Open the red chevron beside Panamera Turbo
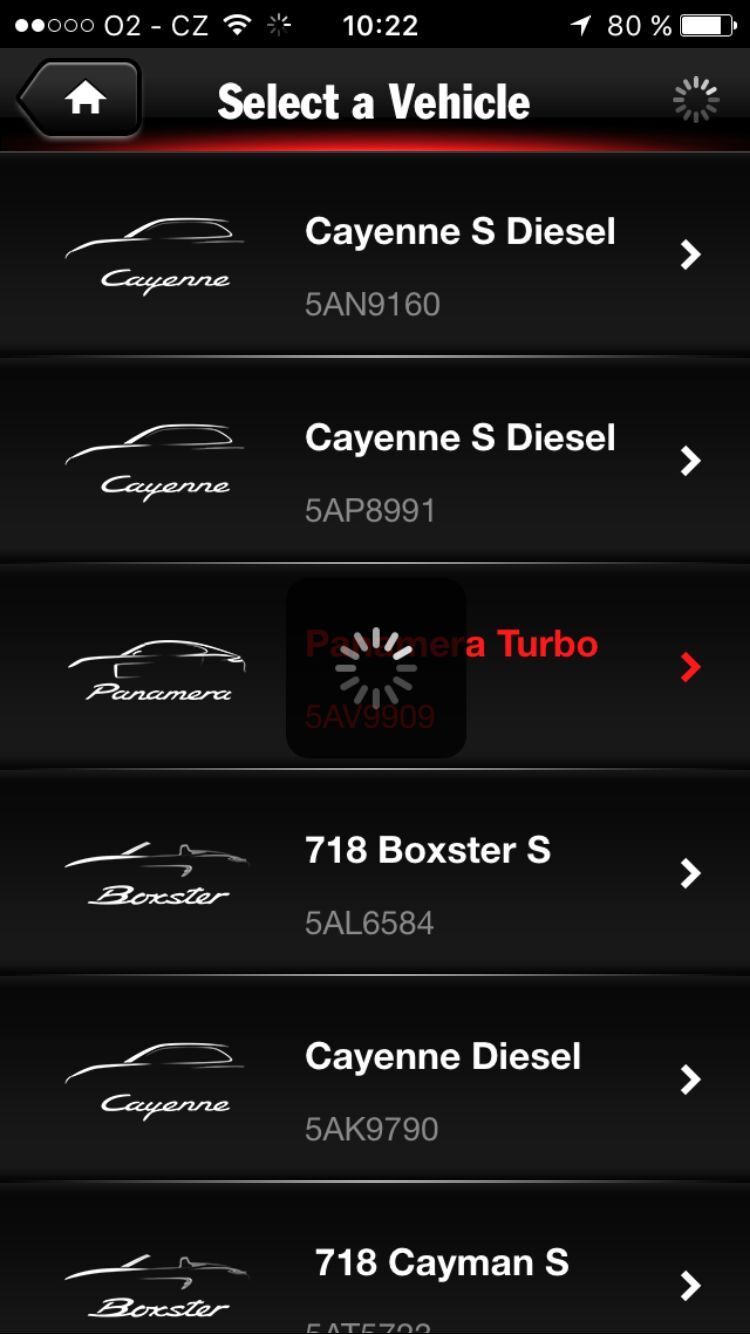This screenshot has height=1334, width=750. [690, 668]
